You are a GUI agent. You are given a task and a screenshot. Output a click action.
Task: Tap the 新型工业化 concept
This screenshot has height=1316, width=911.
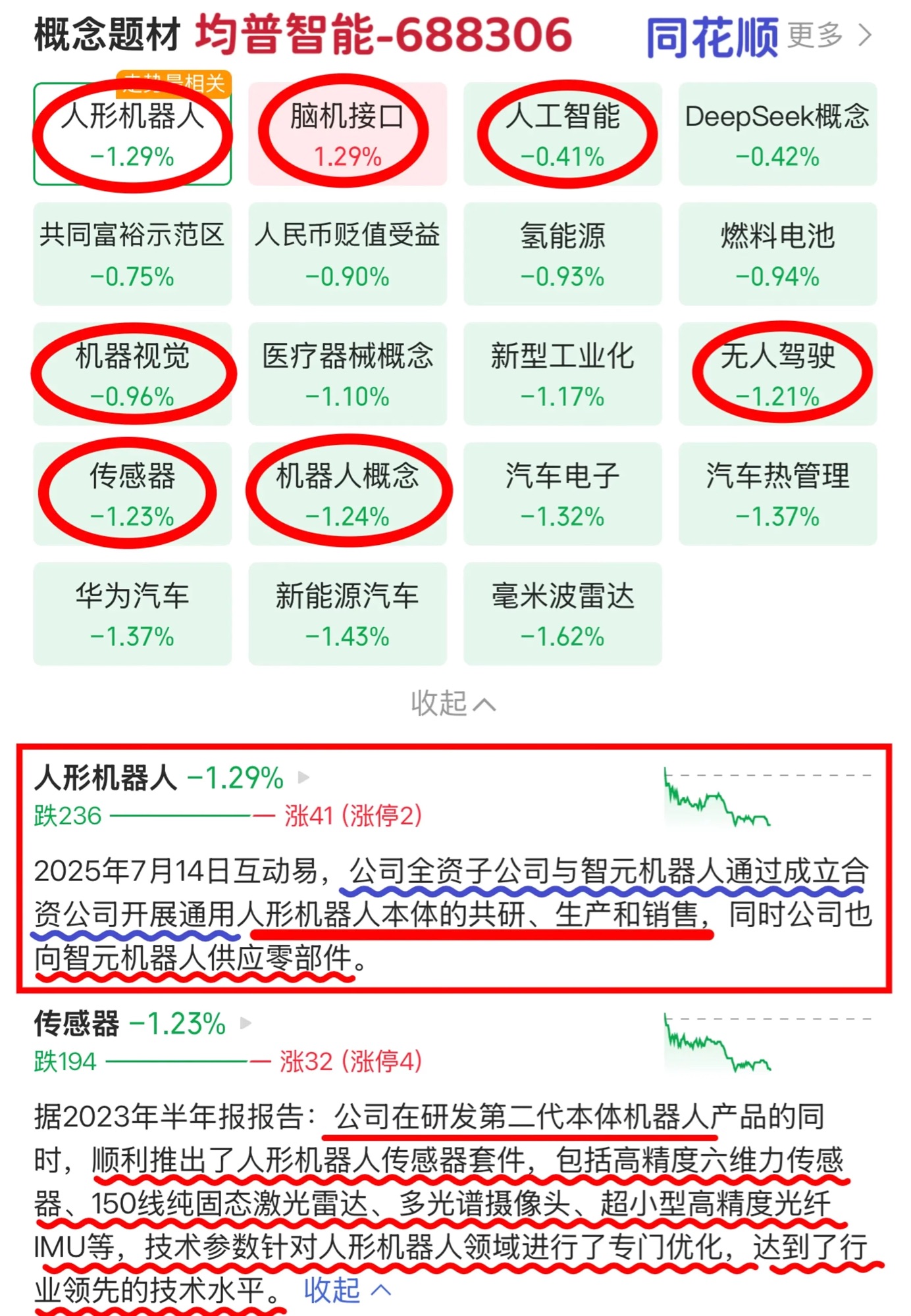[x=562, y=374]
